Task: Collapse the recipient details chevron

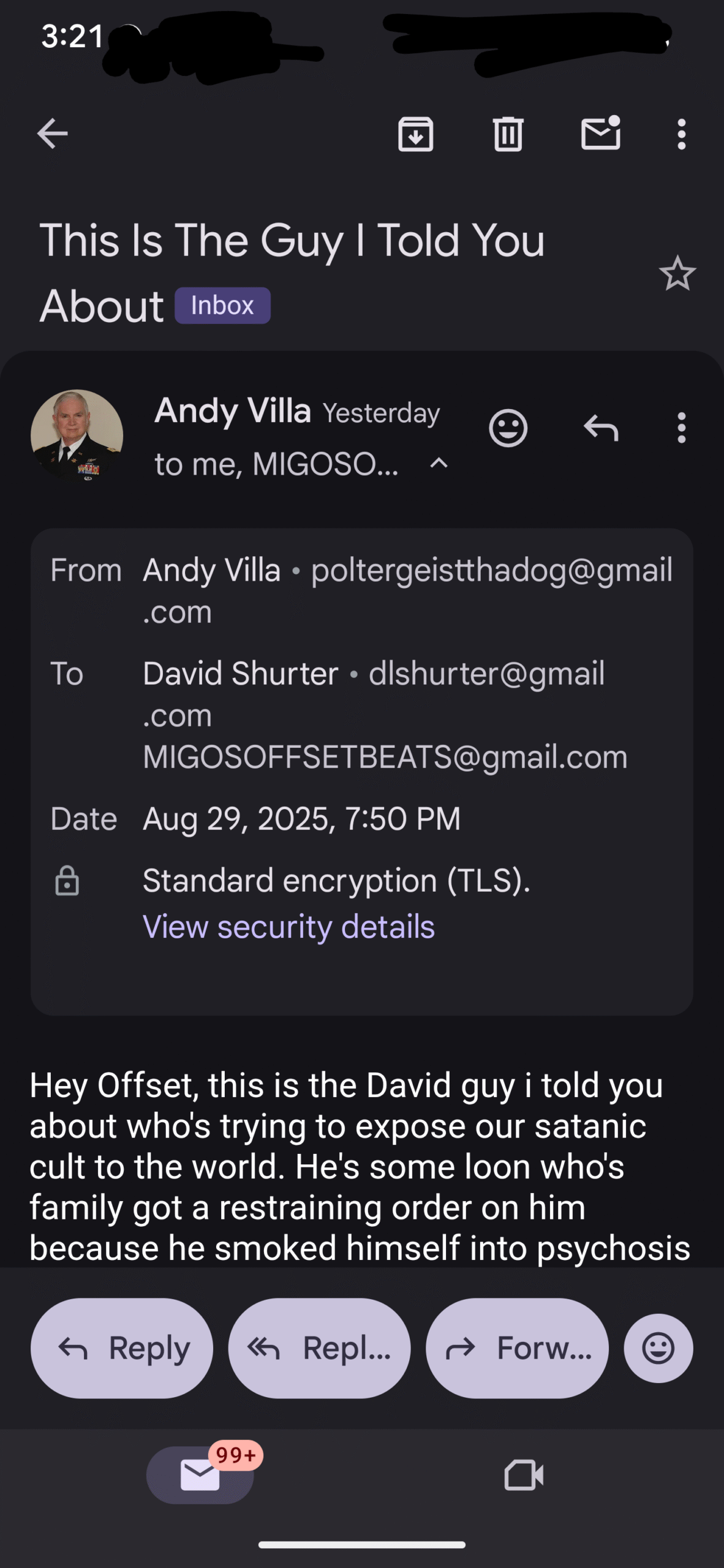Action: click(439, 464)
